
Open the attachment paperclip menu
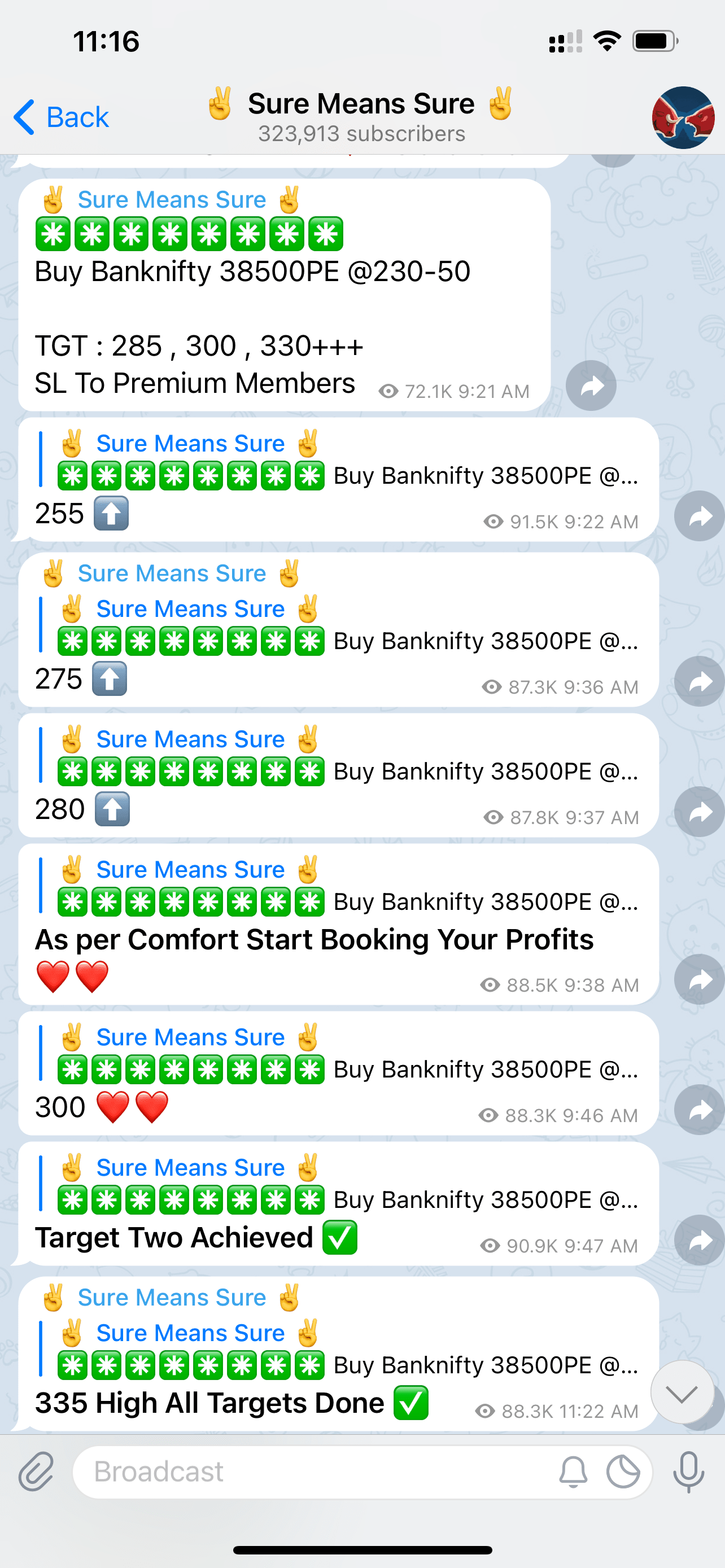click(x=37, y=1472)
